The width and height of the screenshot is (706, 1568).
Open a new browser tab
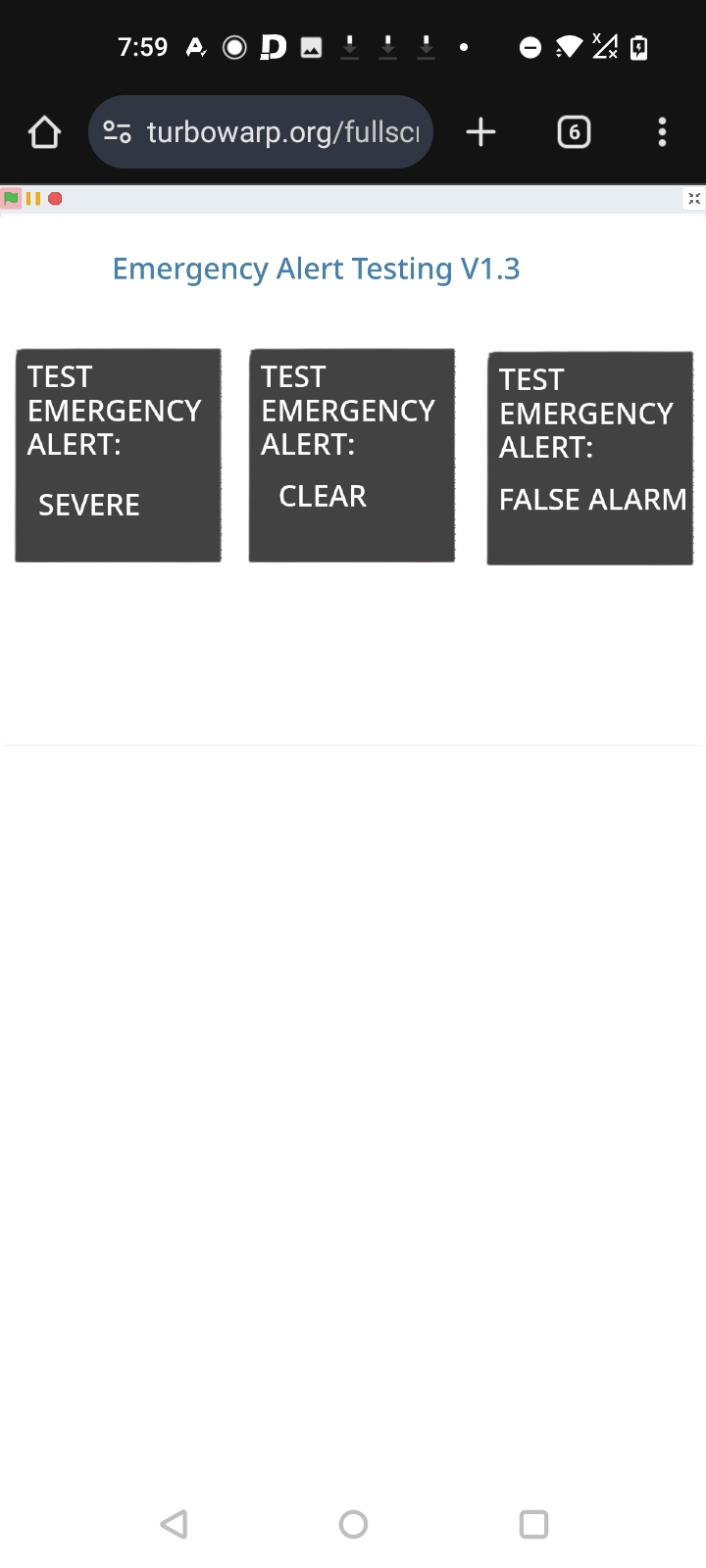(x=480, y=132)
